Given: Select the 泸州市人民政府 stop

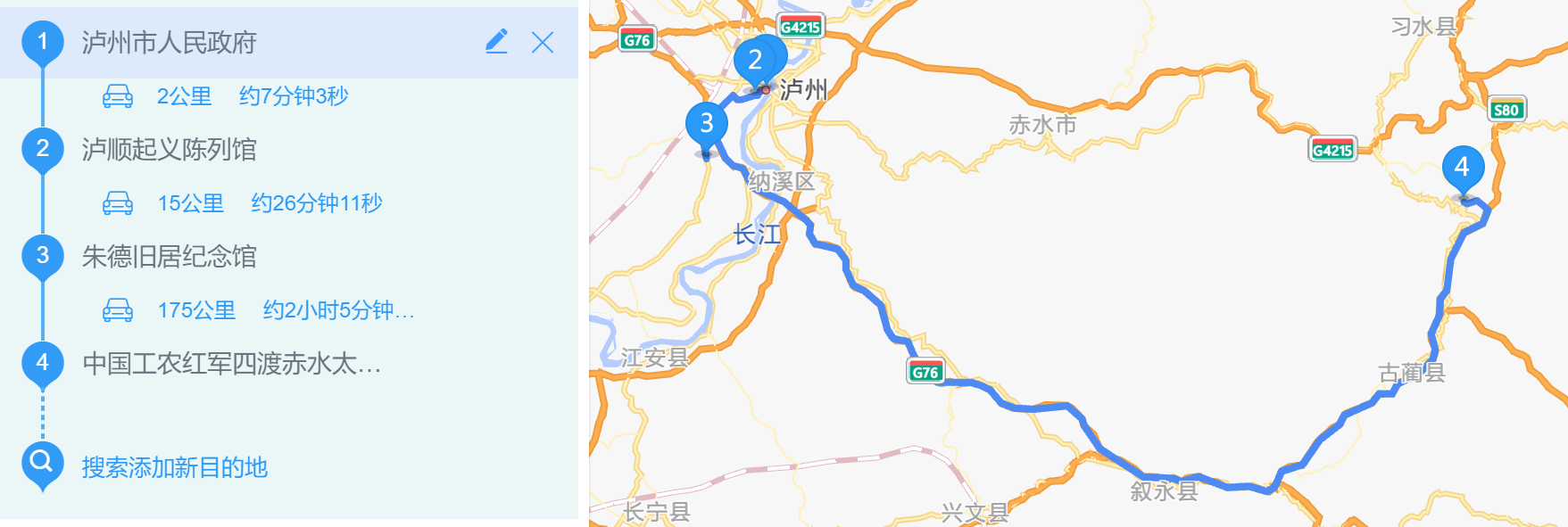Looking at the screenshot, I should pyautogui.click(x=170, y=42).
